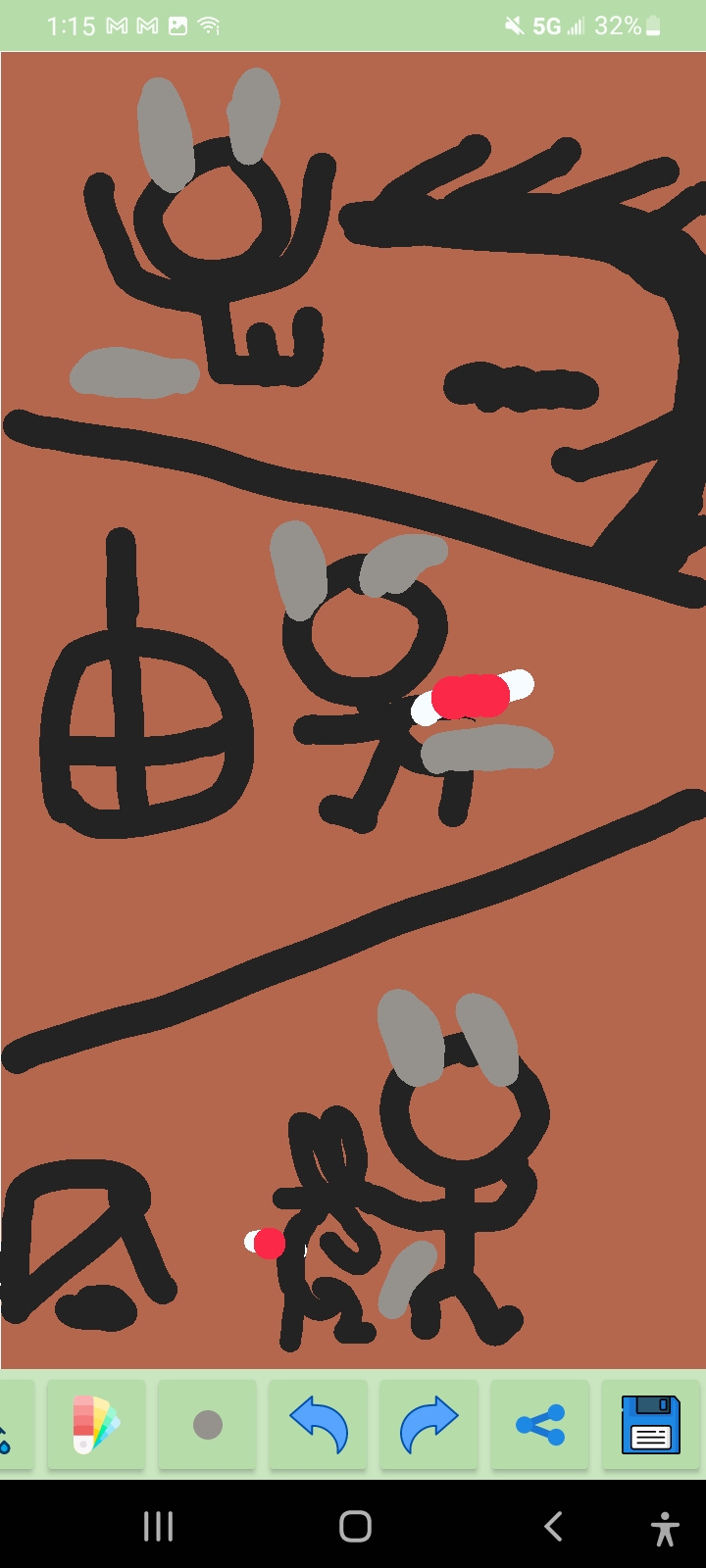Save the drawing with floppy disk icon
Screen dimensions: 706x1568
point(650,1426)
